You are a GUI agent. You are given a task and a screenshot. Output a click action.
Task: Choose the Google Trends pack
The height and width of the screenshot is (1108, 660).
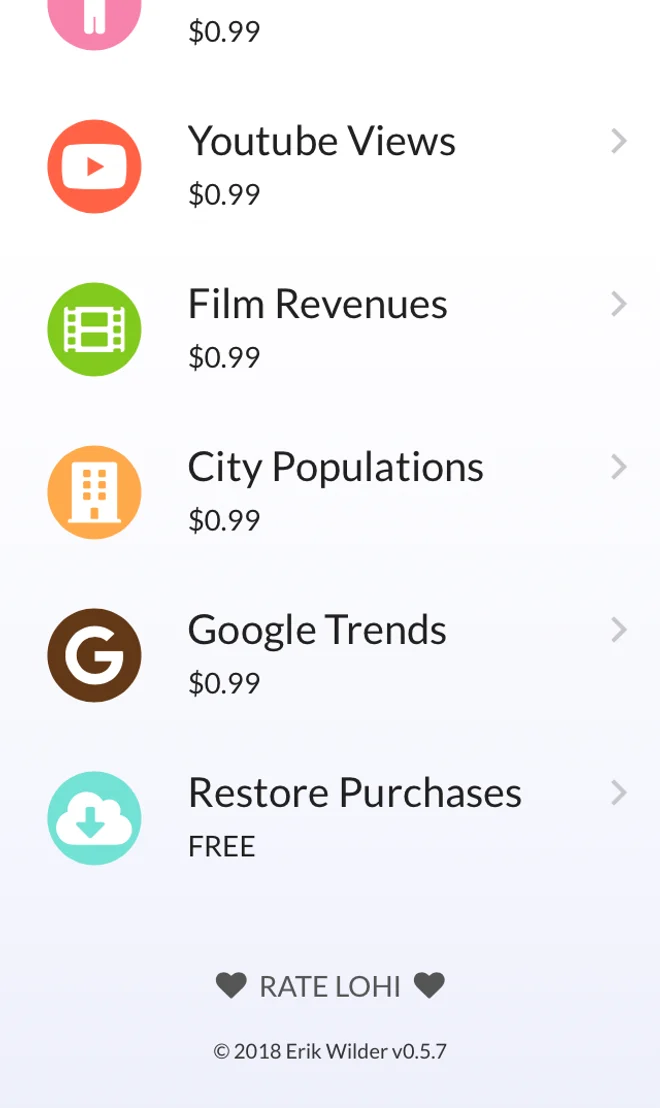point(330,655)
